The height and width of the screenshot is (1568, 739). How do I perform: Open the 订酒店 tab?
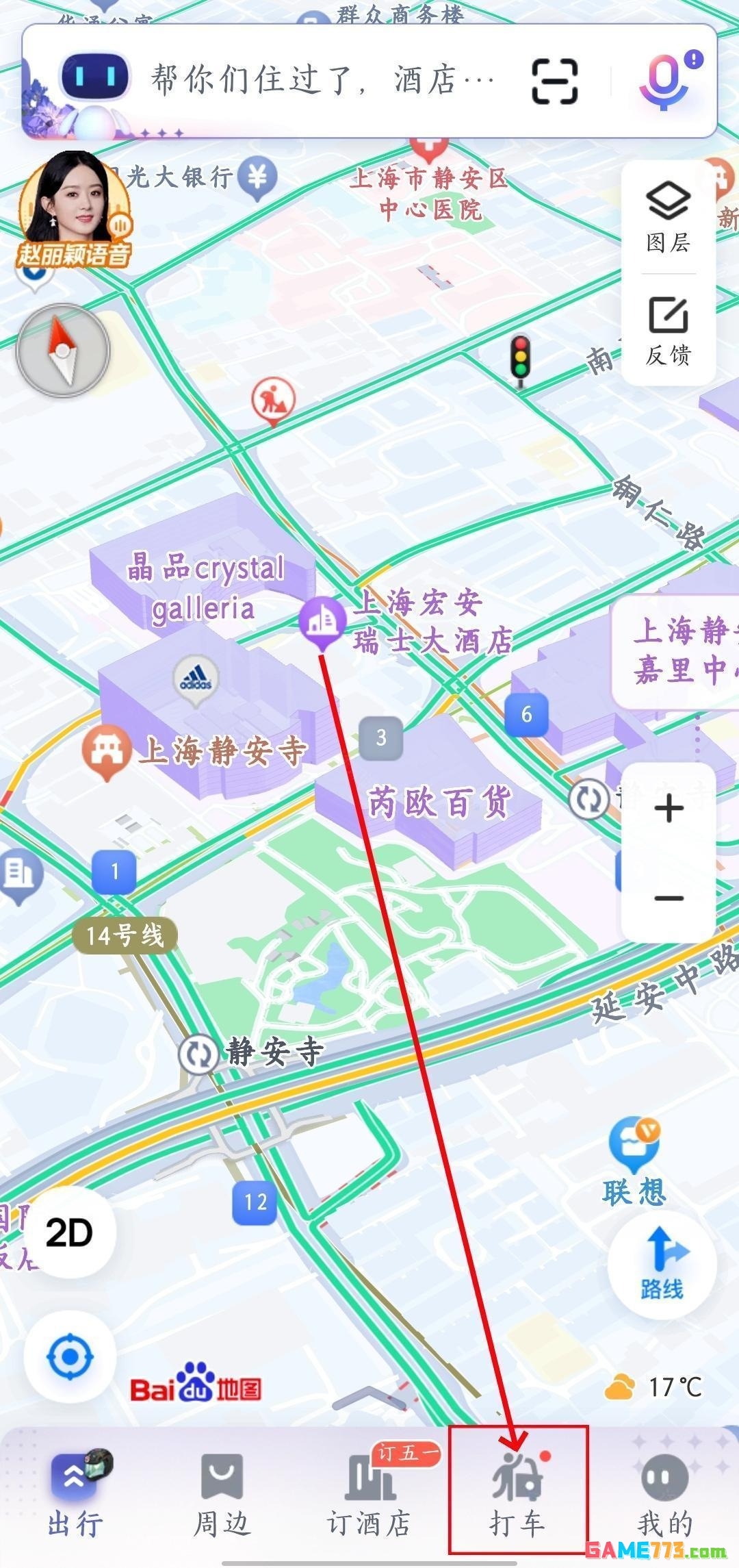coord(369,1495)
